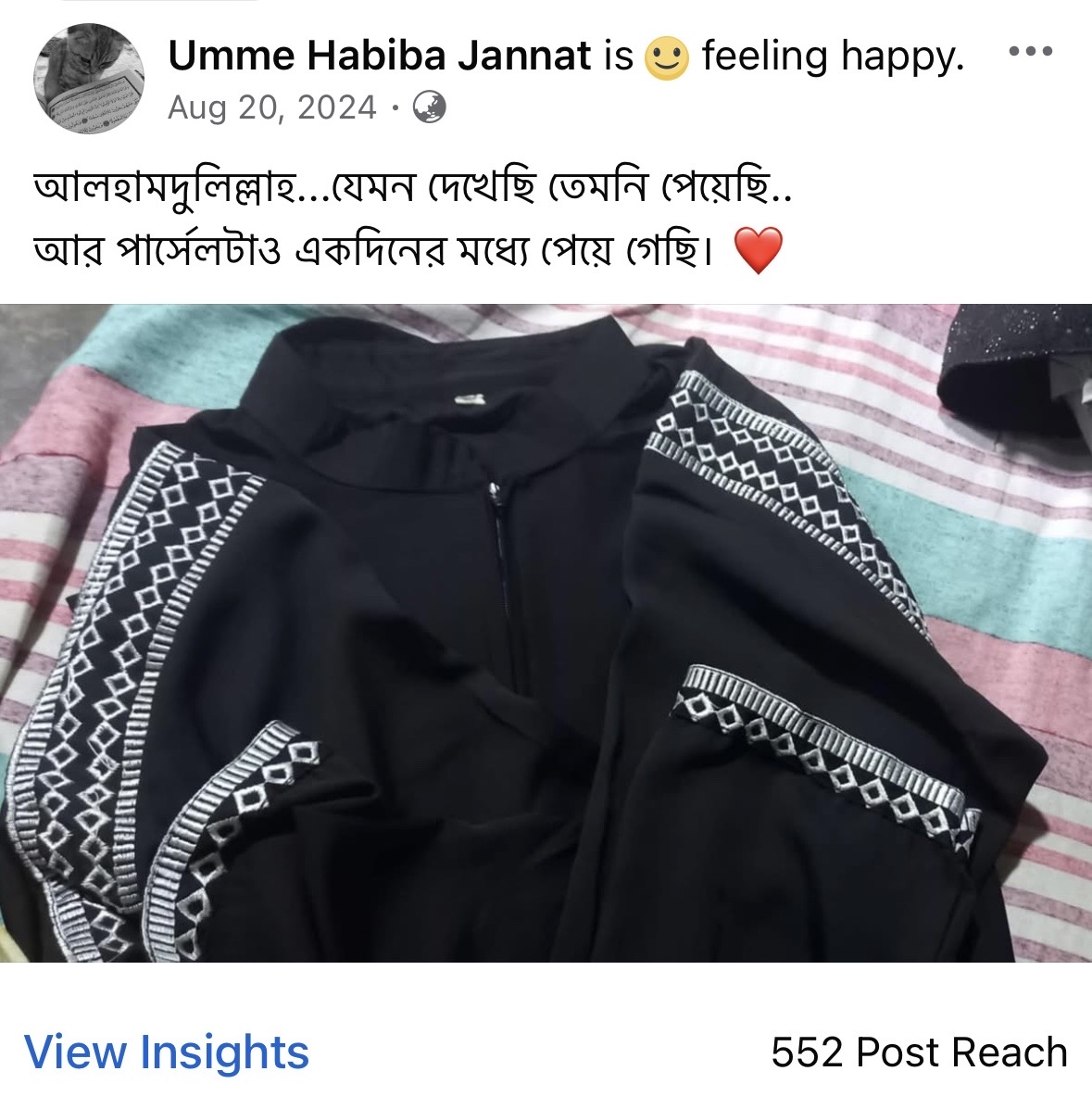Tap View Insights for this post

[x=167, y=1052]
